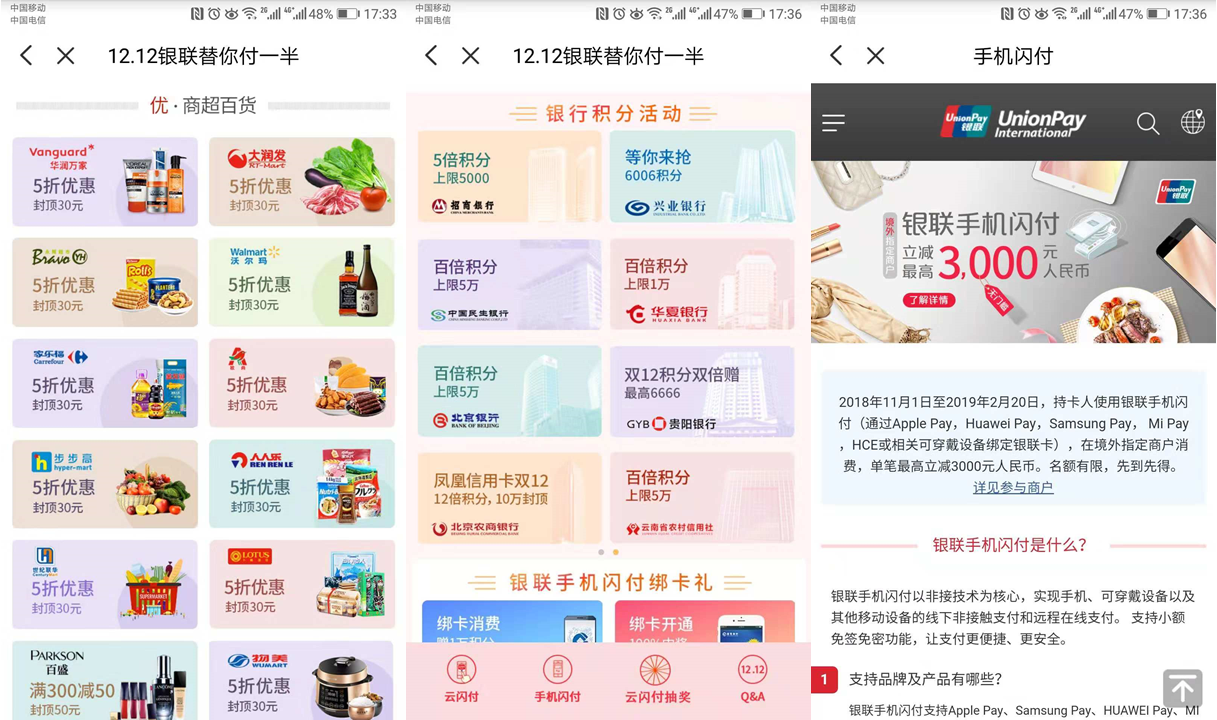Open the Walmart 沃尔玛 5折优惠 card
This screenshot has height=720, width=1217.
pyautogui.click(x=302, y=282)
